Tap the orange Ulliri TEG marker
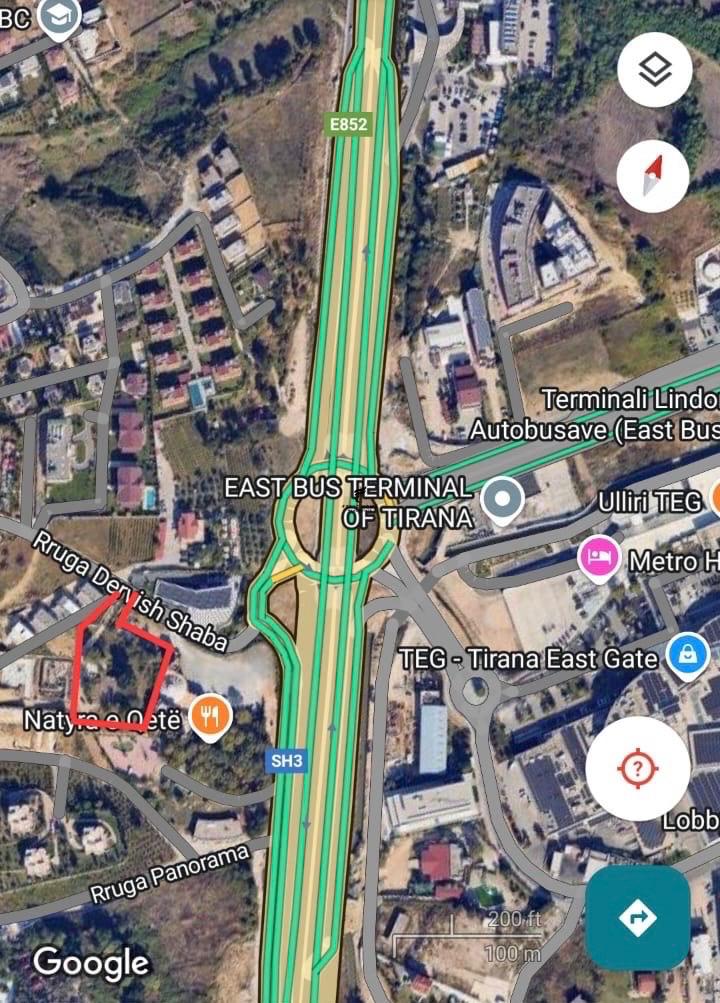 point(714,500)
